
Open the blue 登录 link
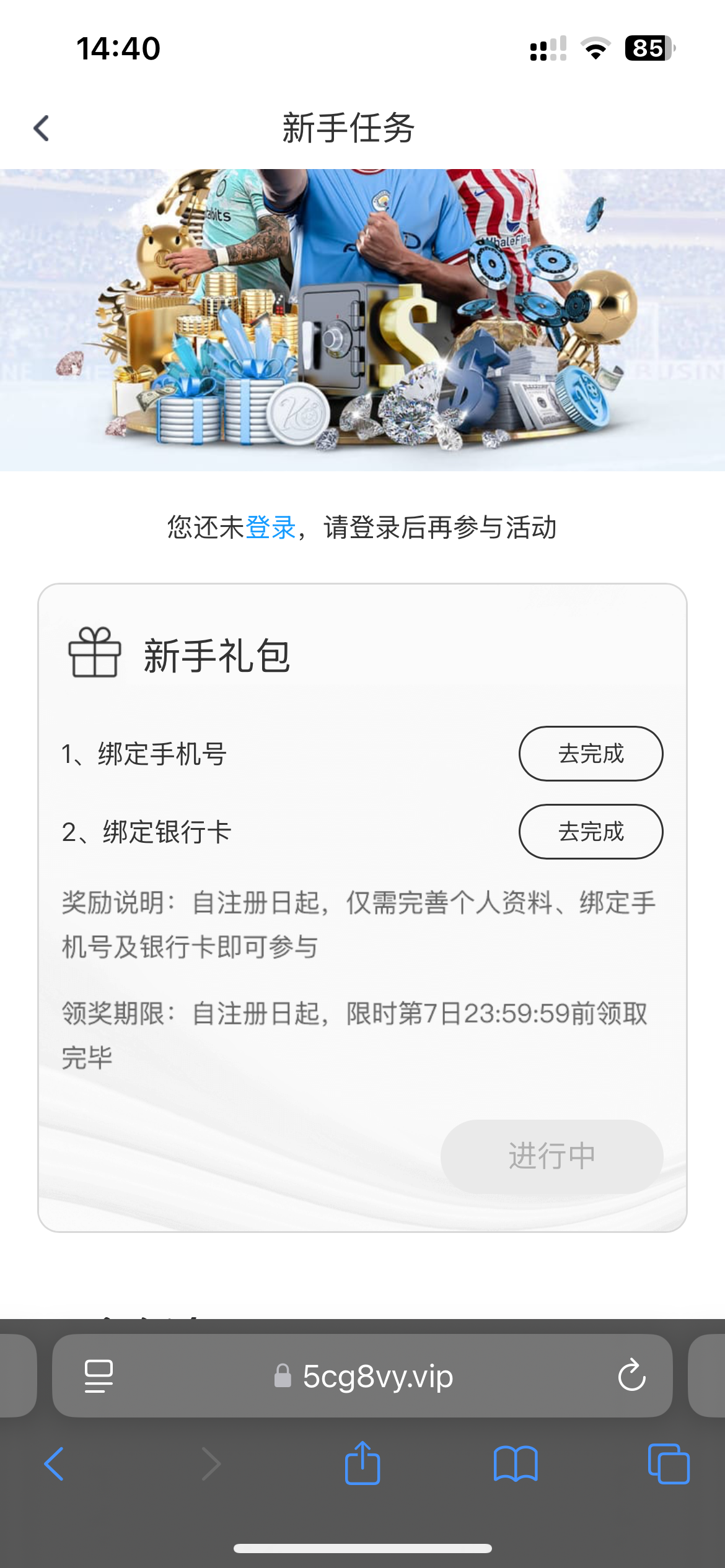click(x=270, y=528)
